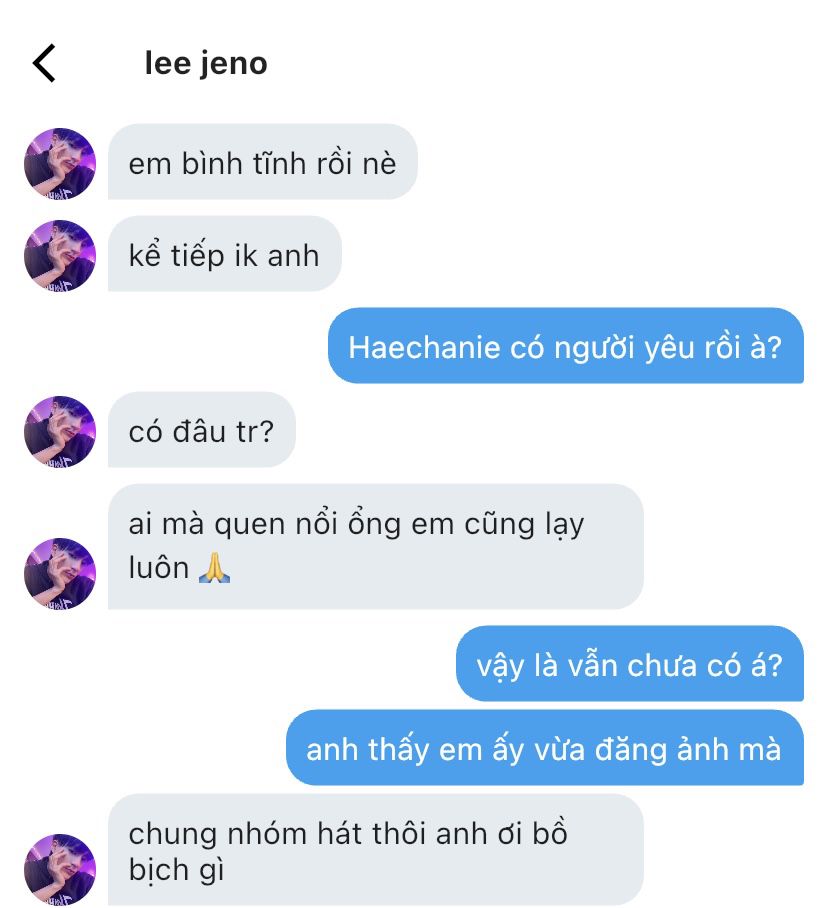Tap the avatar beside 'em bình tĩnh rồi nè'
Viewport: 826px width, 908px height.
(59, 163)
